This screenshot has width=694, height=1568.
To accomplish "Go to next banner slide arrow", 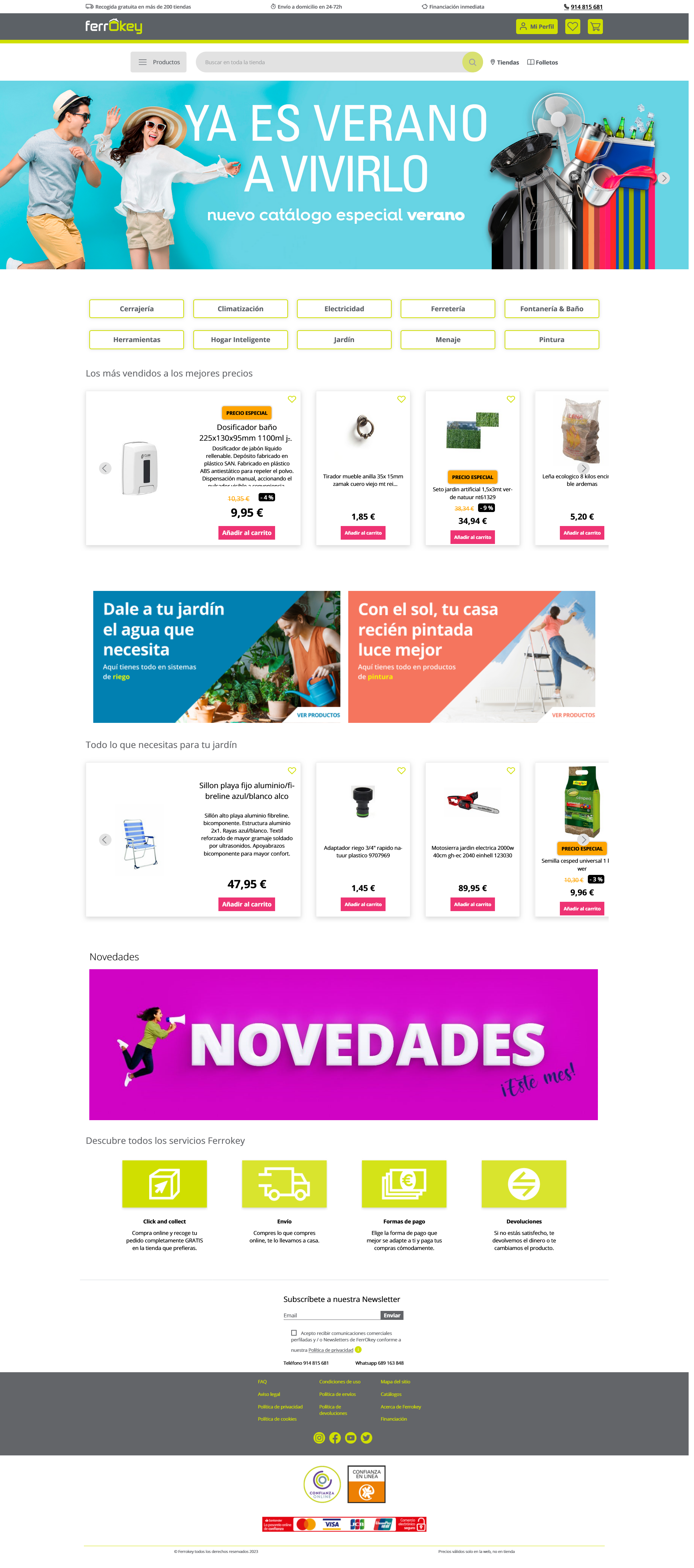I will pyautogui.click(x=664, y=178).
